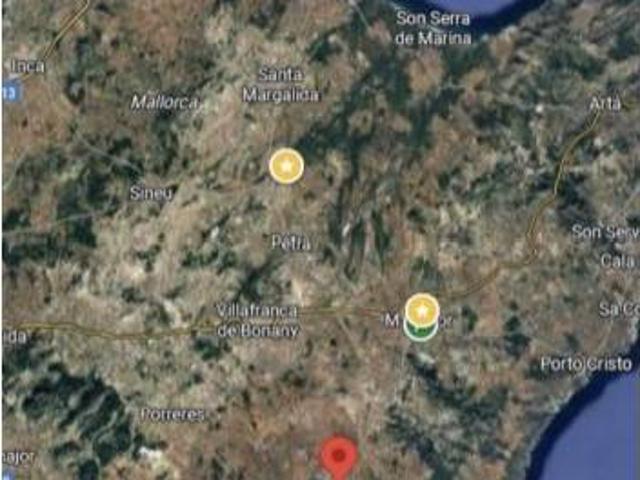Tap the red location pin below Porreres
Image resolution: width=640 pixels, height=480 pixels.
339,456
